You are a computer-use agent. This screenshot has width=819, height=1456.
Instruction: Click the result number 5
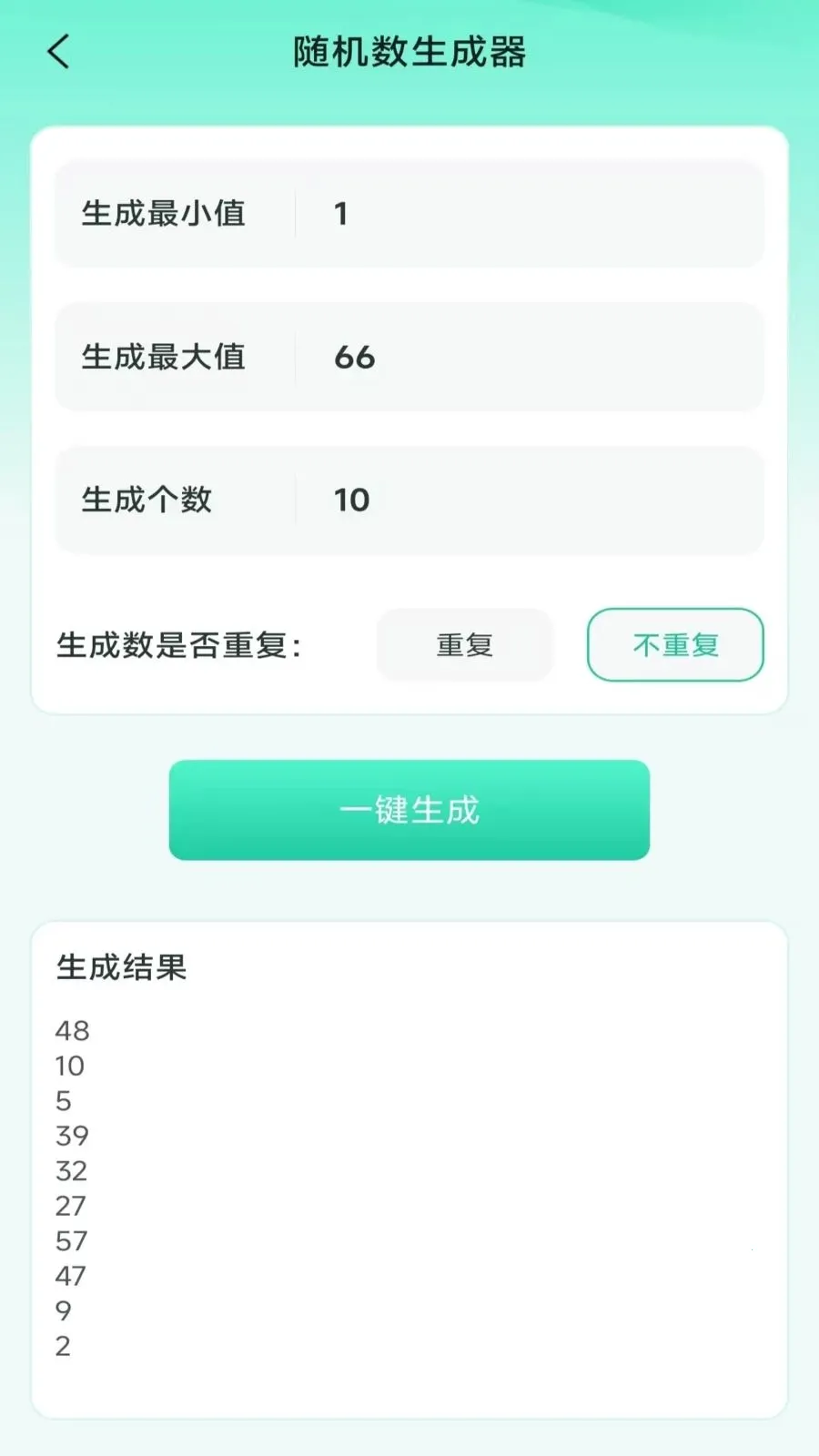click(62, 1101)
